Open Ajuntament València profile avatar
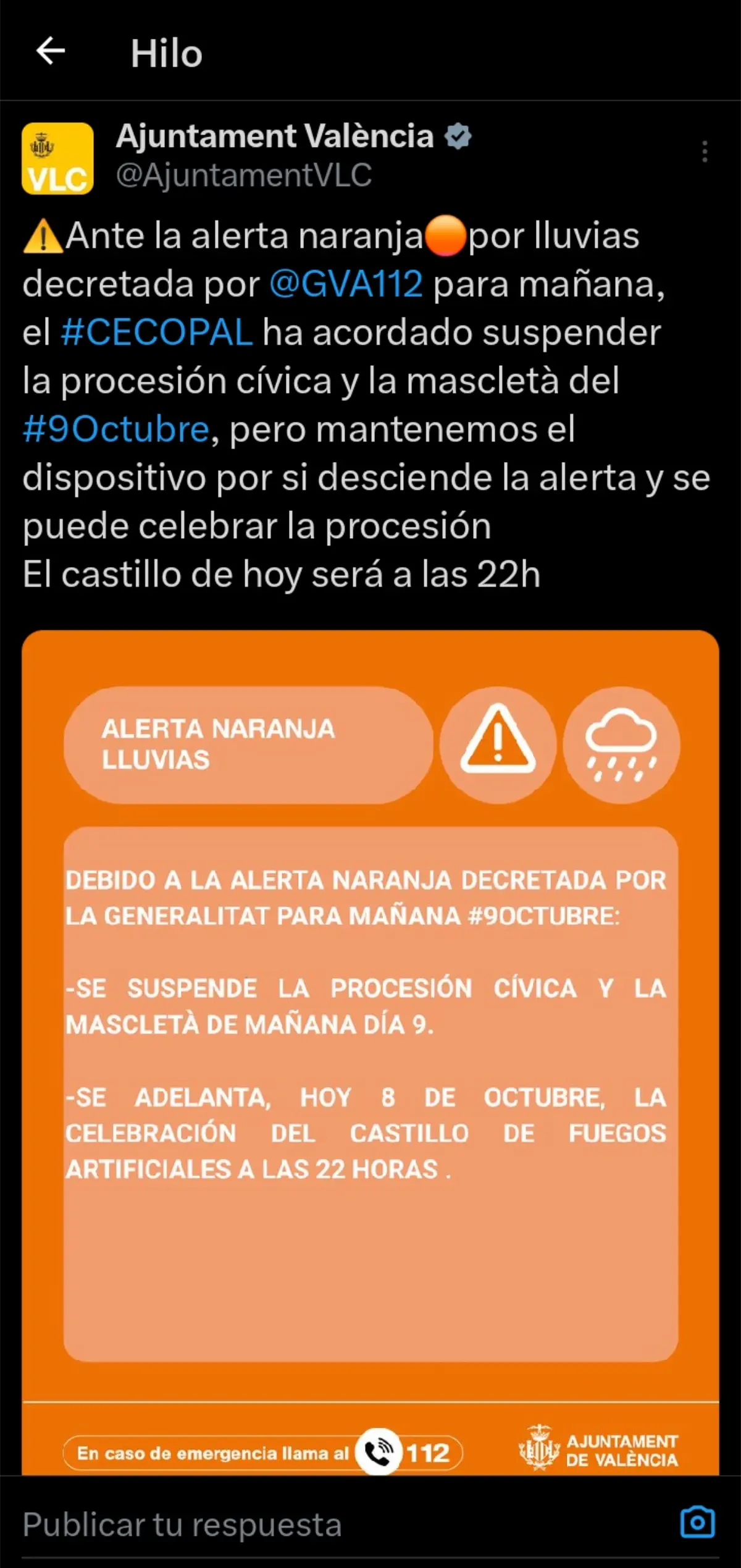Screen dimensions: 741x1568 point(57,159)
